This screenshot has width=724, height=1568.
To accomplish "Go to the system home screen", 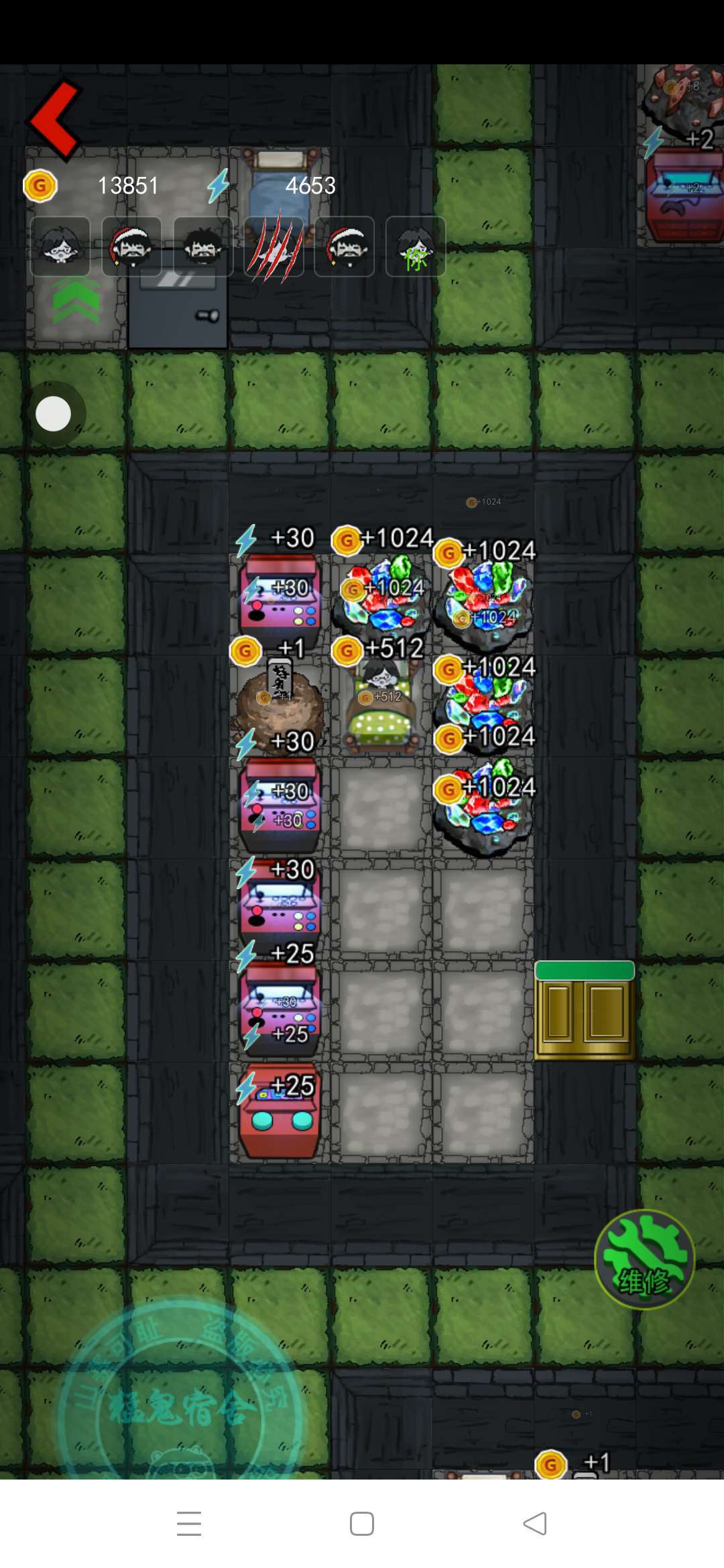I will click(362, 1523).
